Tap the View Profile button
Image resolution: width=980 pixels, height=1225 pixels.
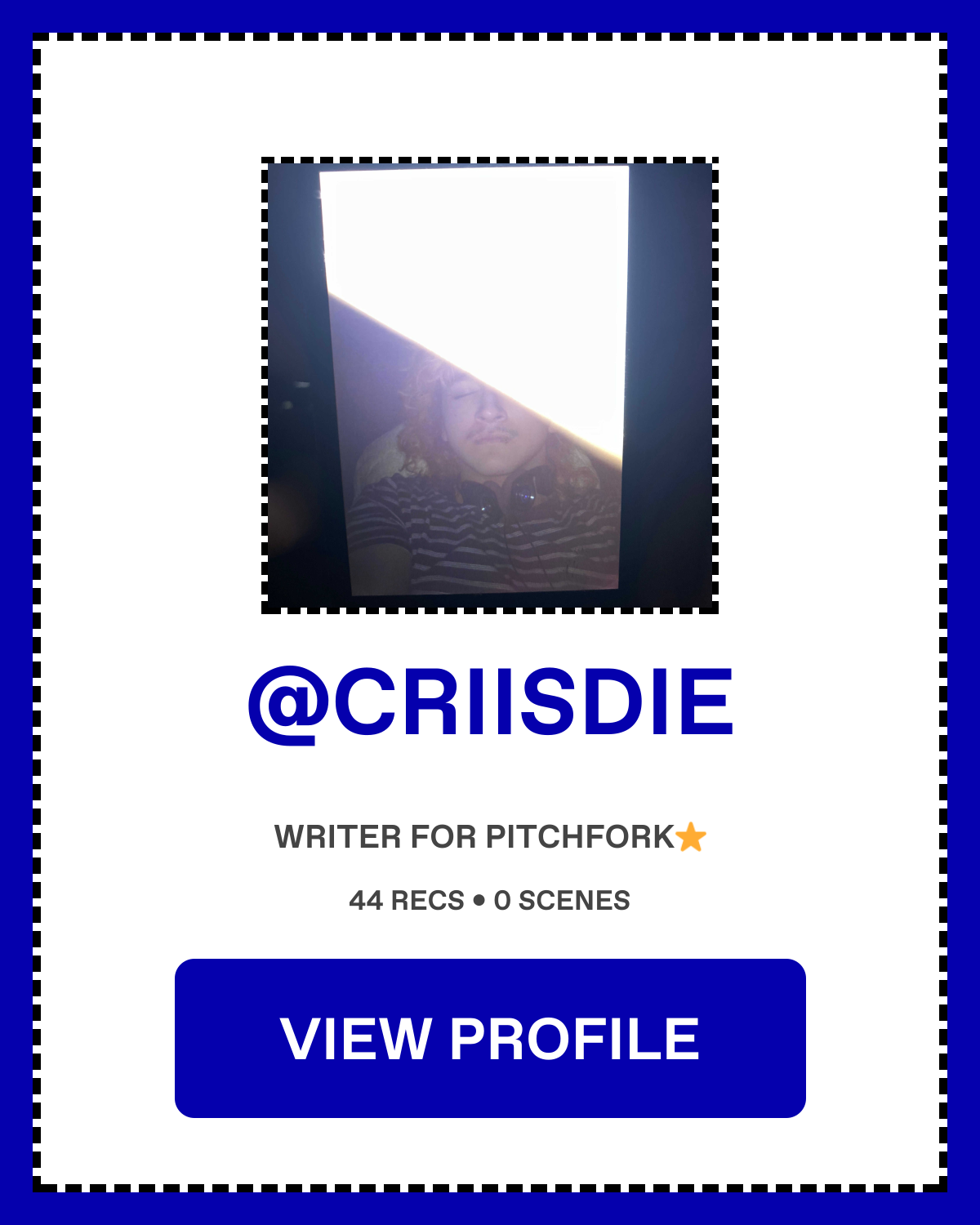(490, 1038)
